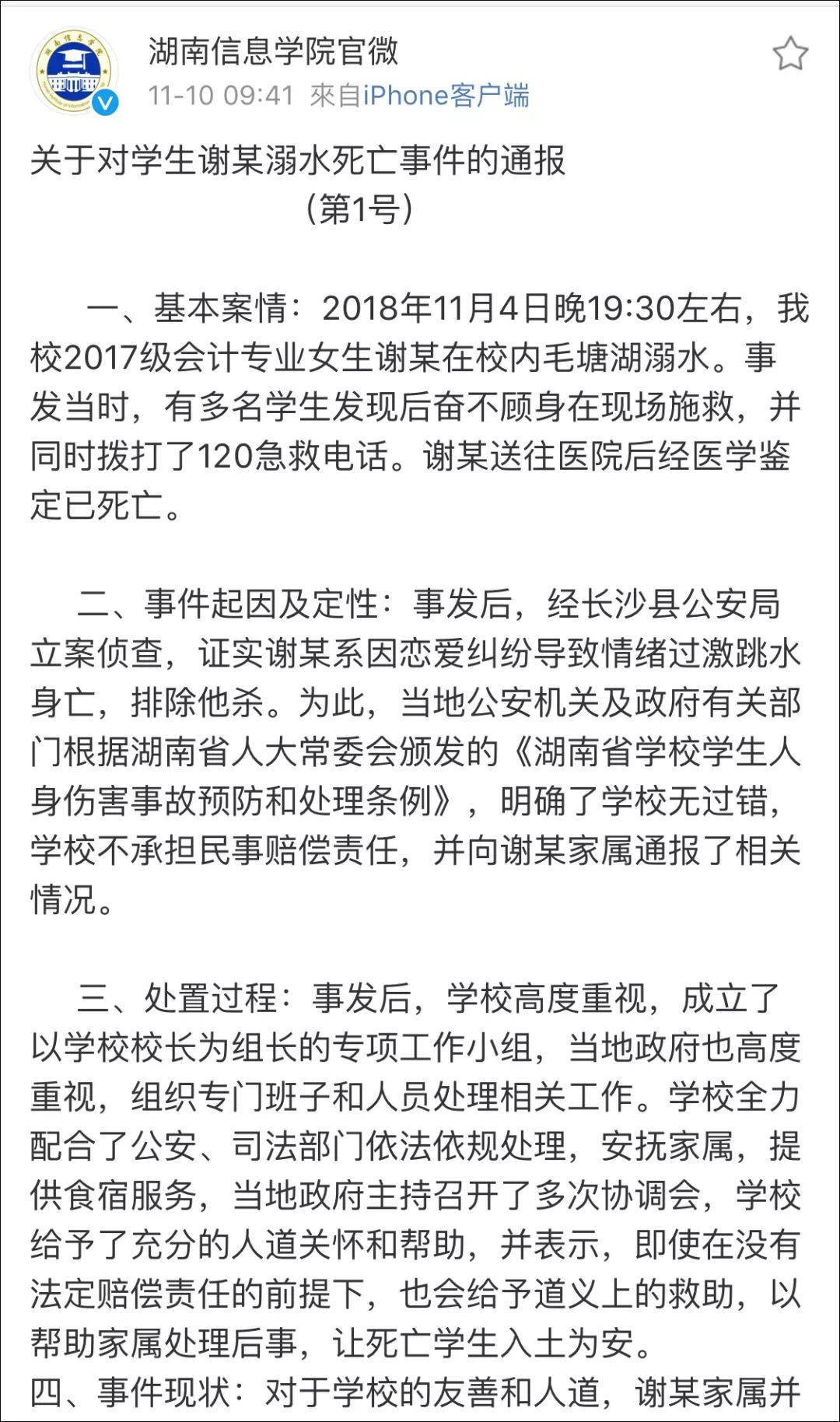Open 湖南信息学院官微 profile via its avatar

[x=75, y=72]
